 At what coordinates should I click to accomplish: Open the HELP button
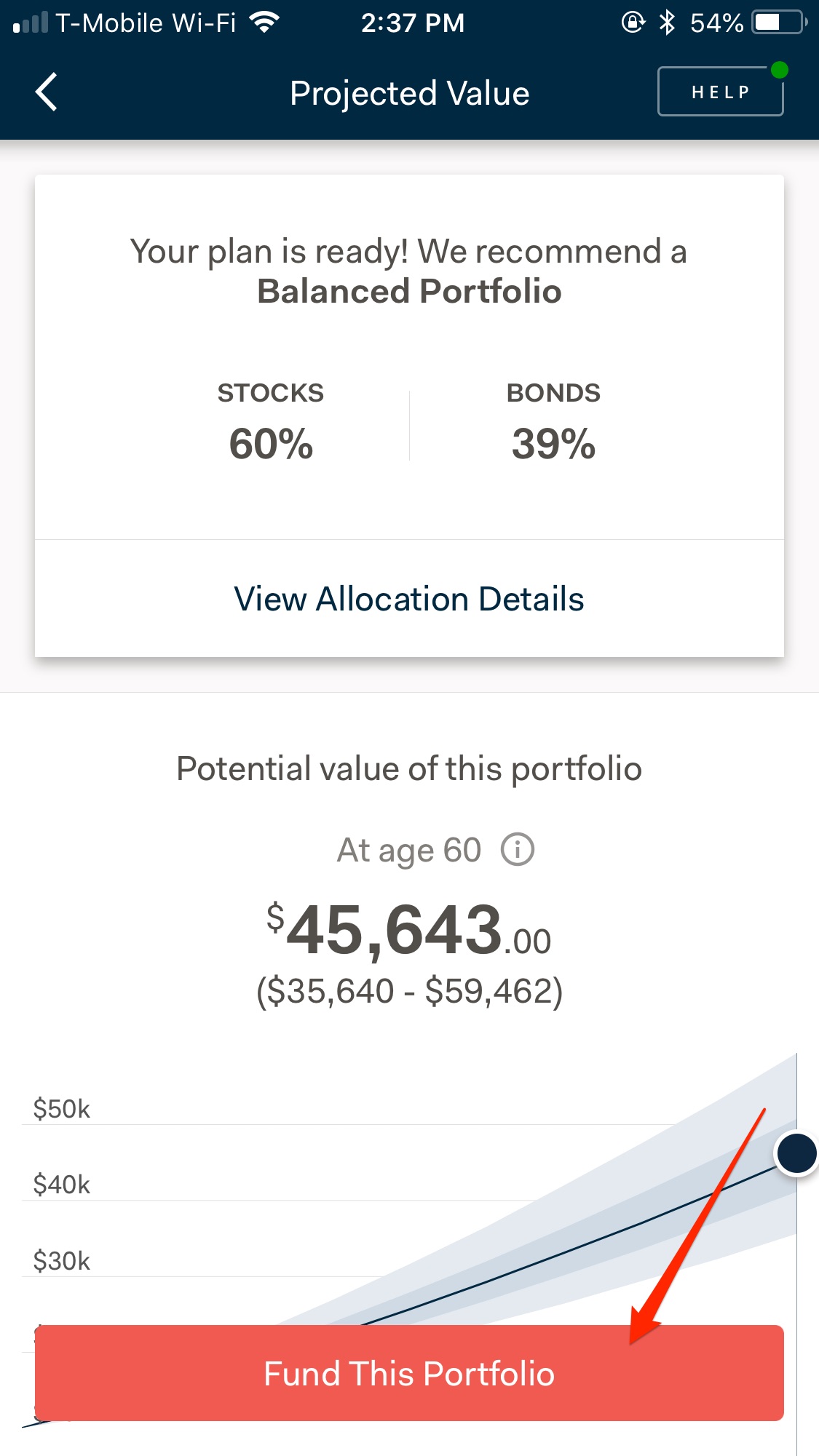coord(720,92)
